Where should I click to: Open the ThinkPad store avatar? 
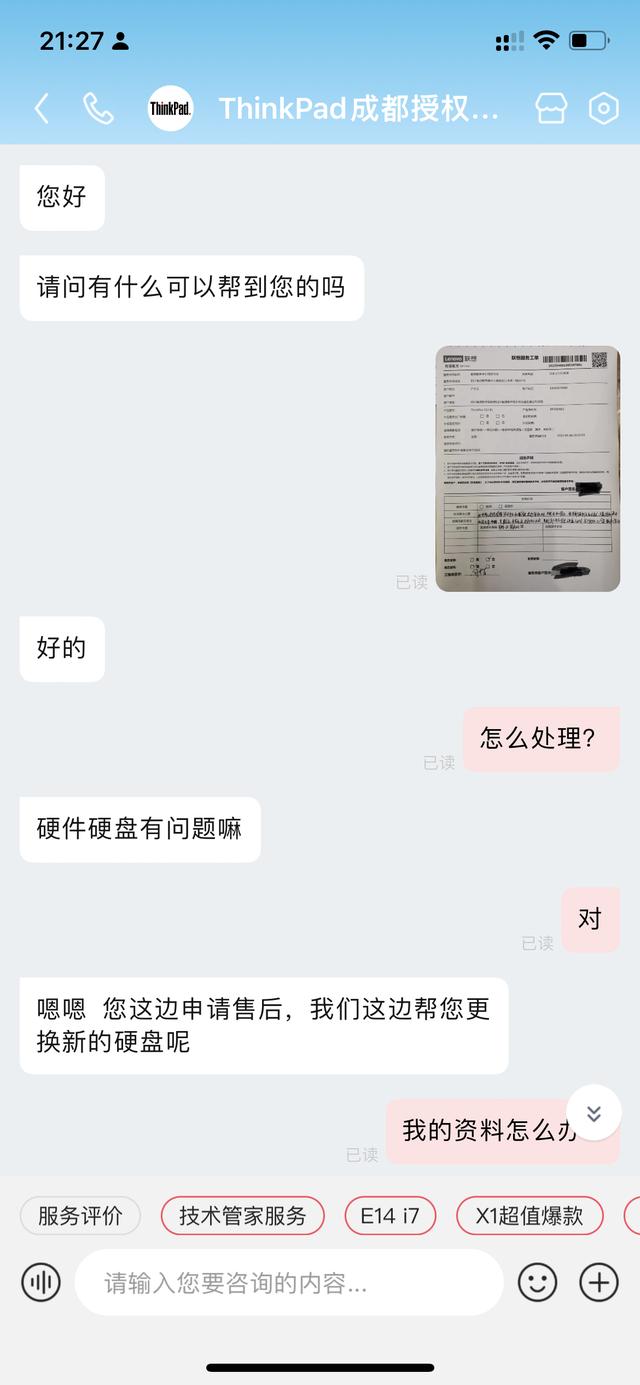170,108
